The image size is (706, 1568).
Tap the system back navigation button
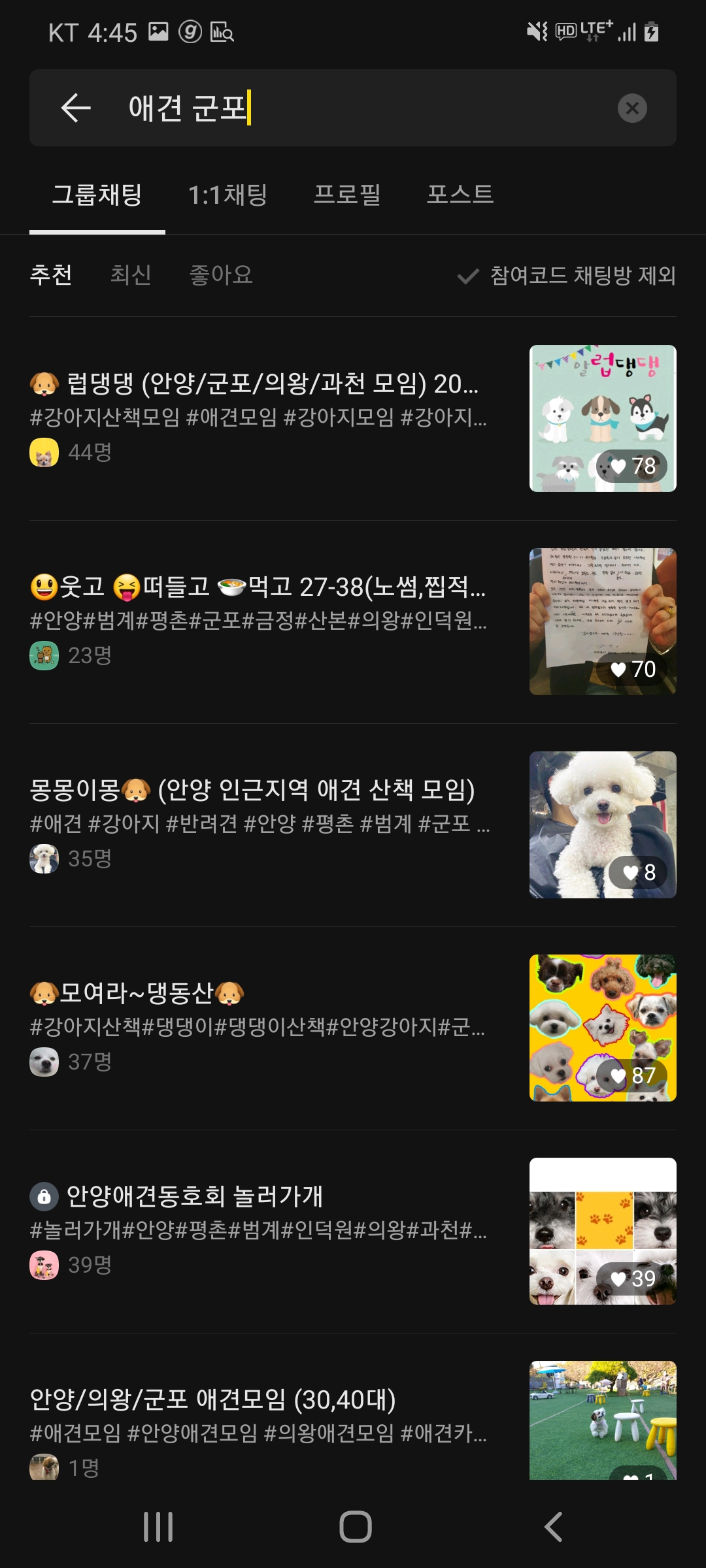click(x=553, y=1527)
